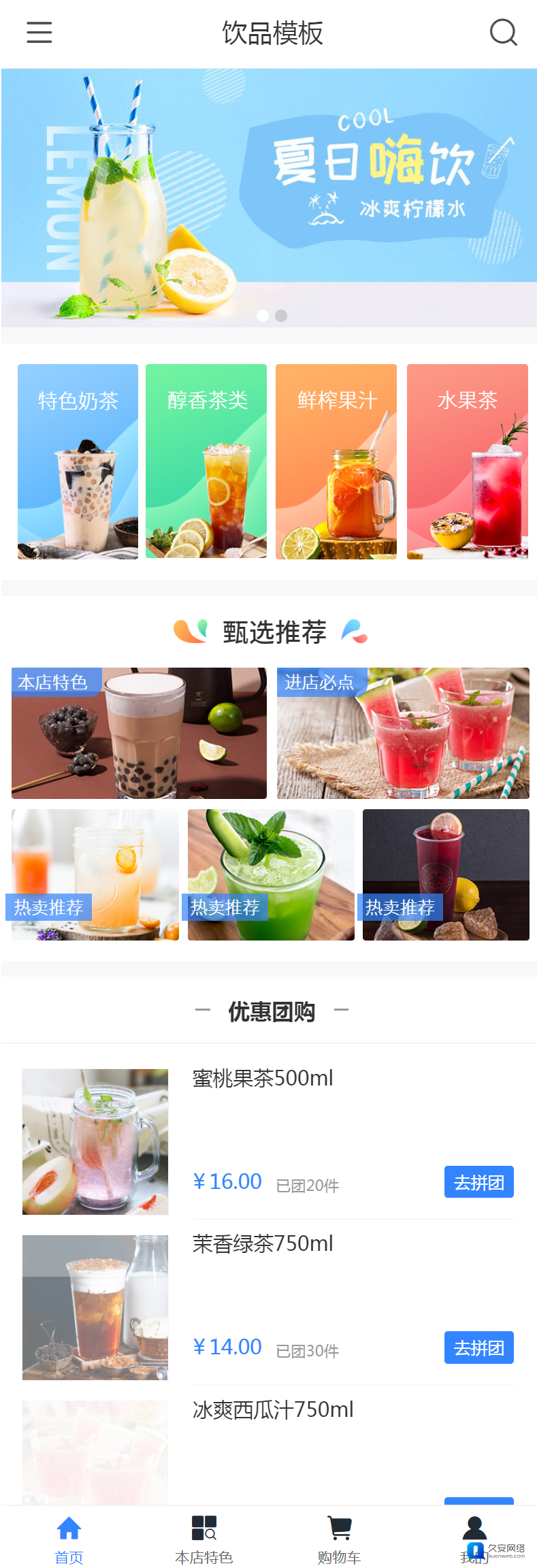
Task: View the 热卖推荐 green cucumber drink
Action: [x=271, y=875]
